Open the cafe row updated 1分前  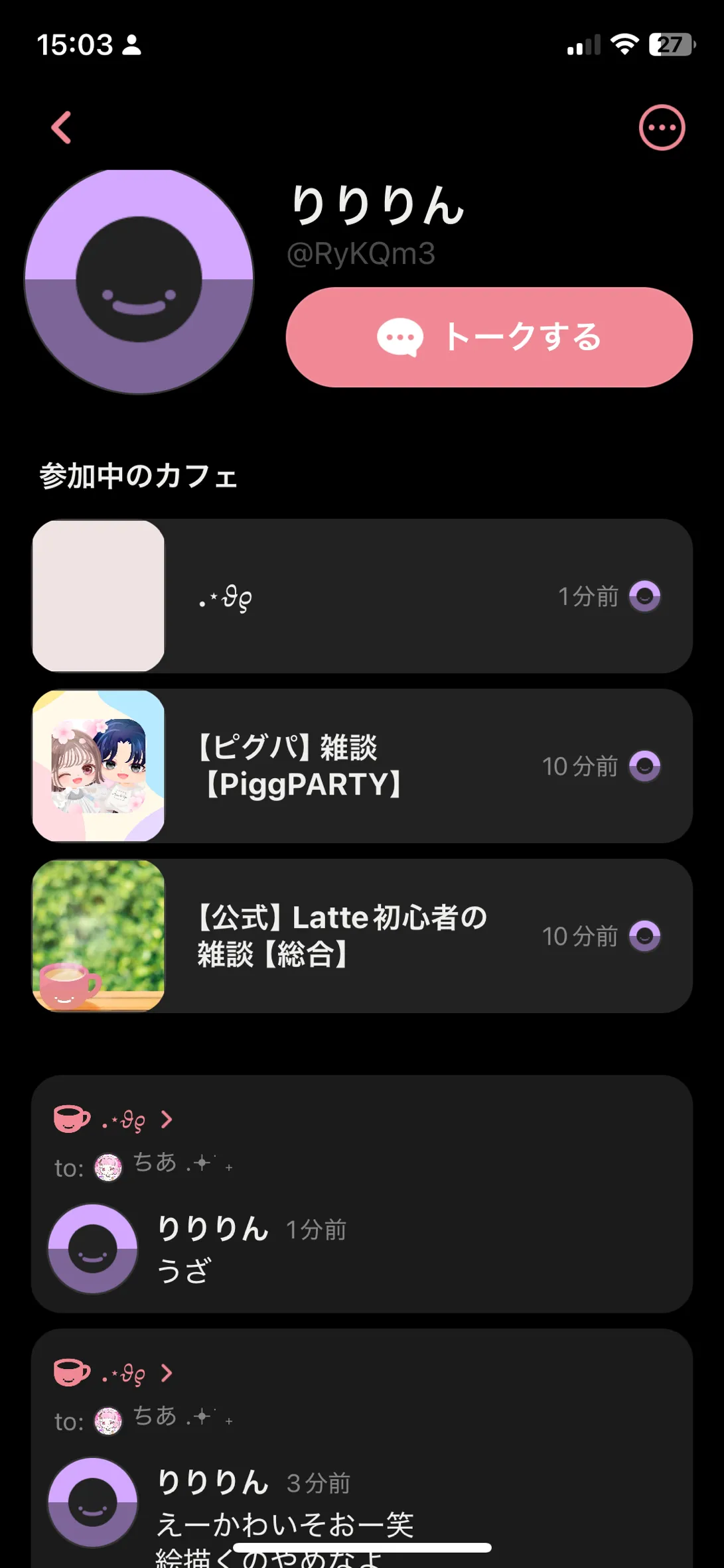coord(362,596)
